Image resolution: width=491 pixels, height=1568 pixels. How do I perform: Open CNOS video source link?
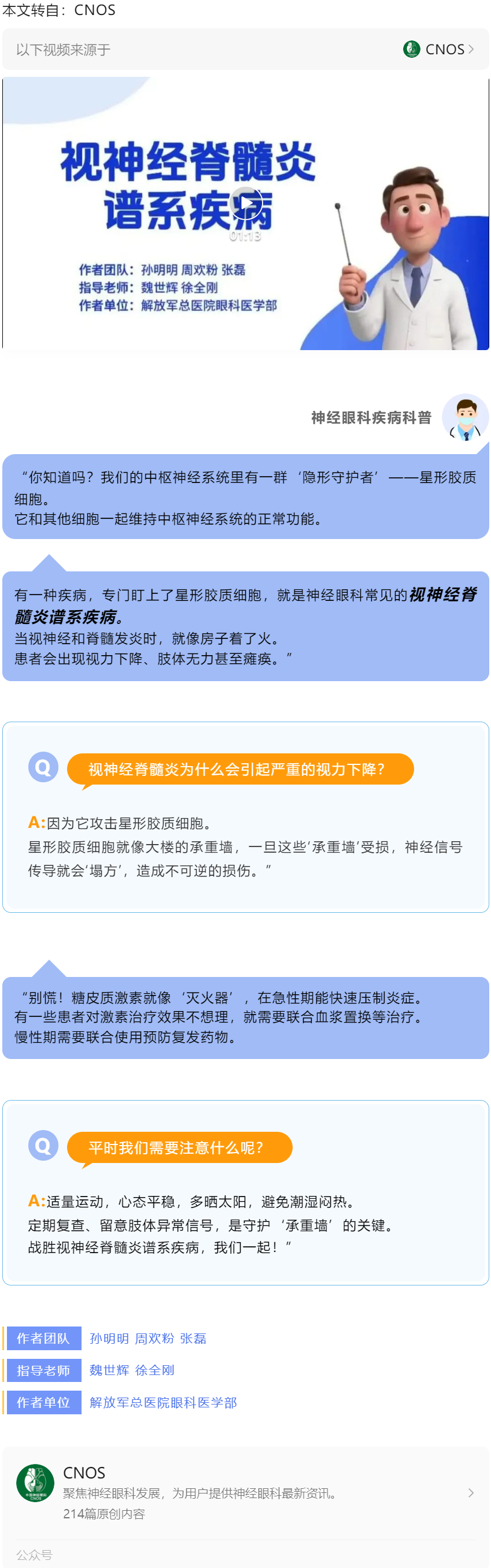pyautogui.click(x=439, y=49)
